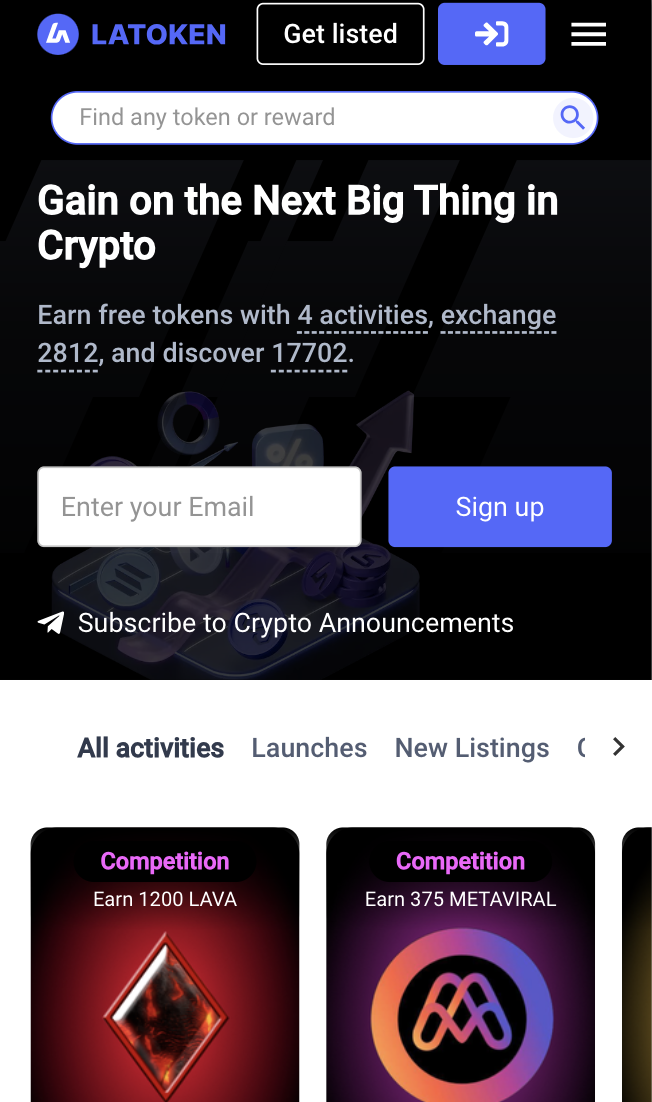Focus the Enter your Email field
The height and width of the screenshot is (1102, 652).
tap(199, 507)
